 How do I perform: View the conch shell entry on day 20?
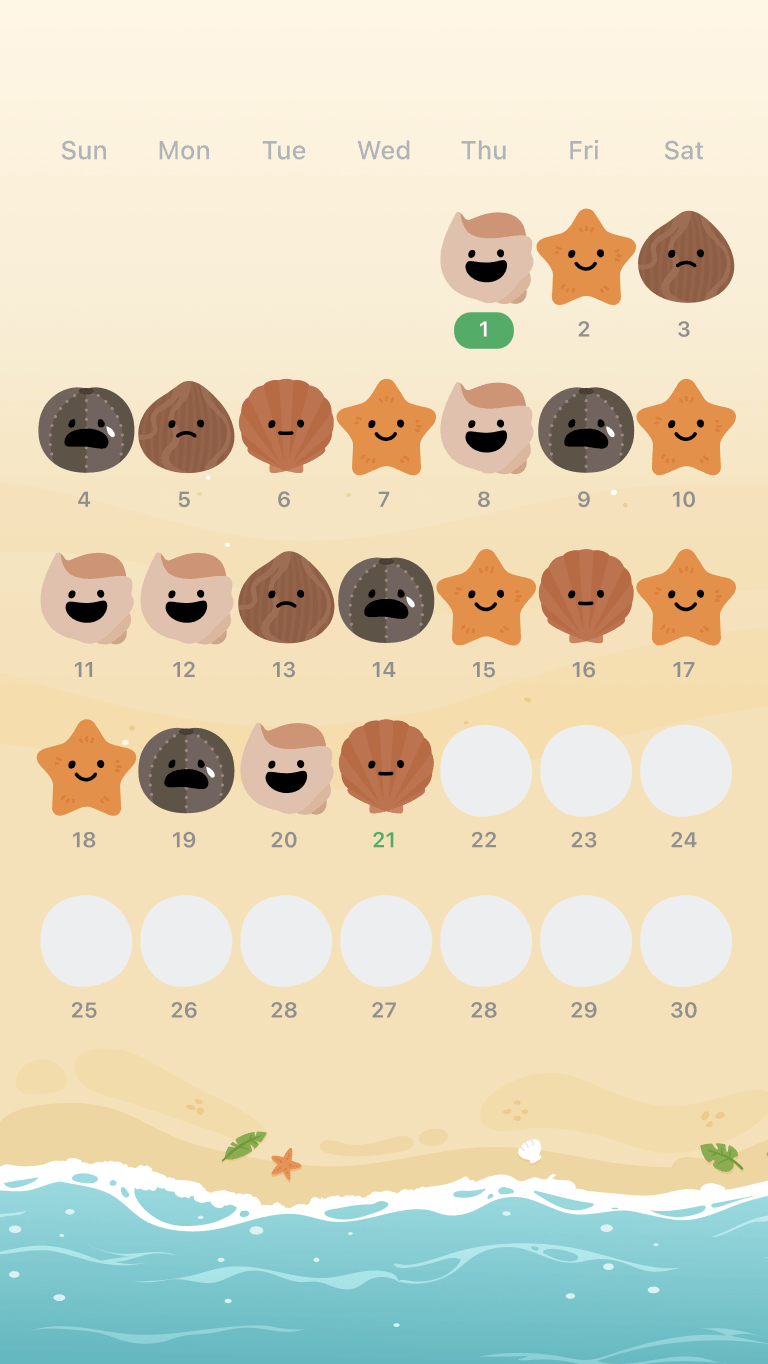(x=286, y=768)
